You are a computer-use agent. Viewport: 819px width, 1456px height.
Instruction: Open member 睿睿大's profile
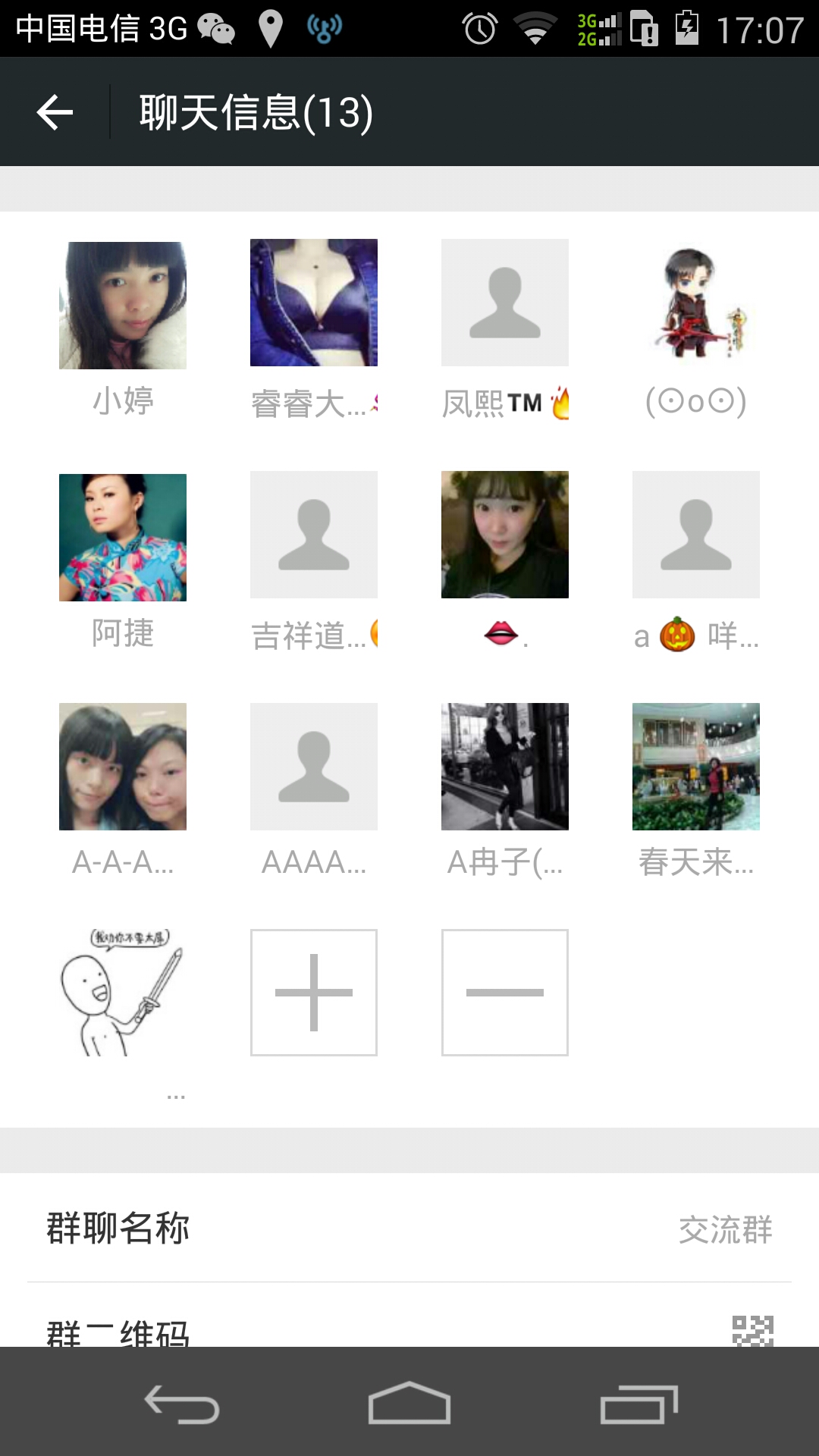(x=314, y=303)
